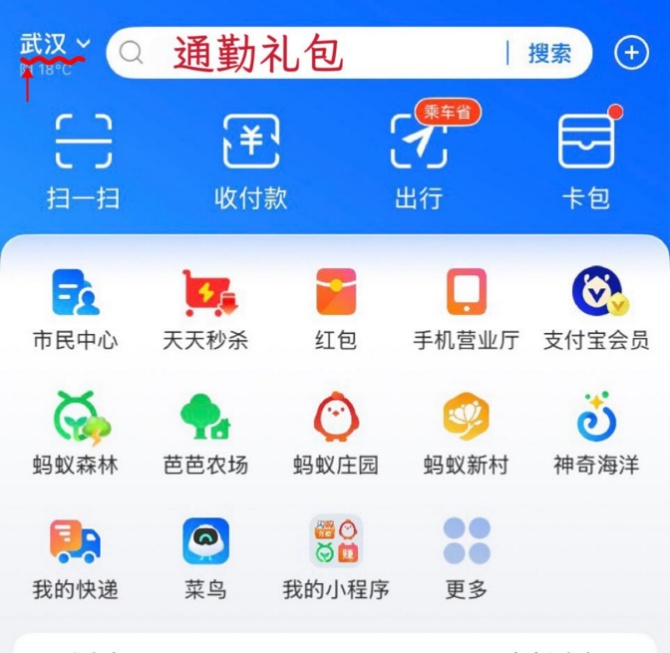Image resolution: width=670 pixels, height=653 pixels.
Task: Open 我的小程序 folder
Action: tap(336, 557)
